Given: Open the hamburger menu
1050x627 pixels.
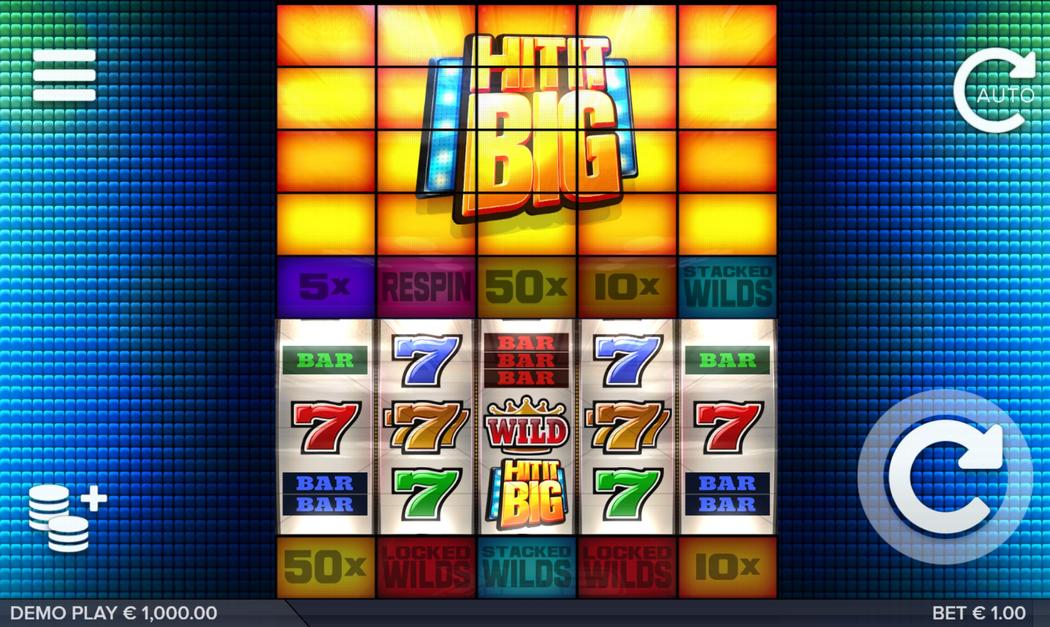Looking at the screenshot, I should coord(64,76).
